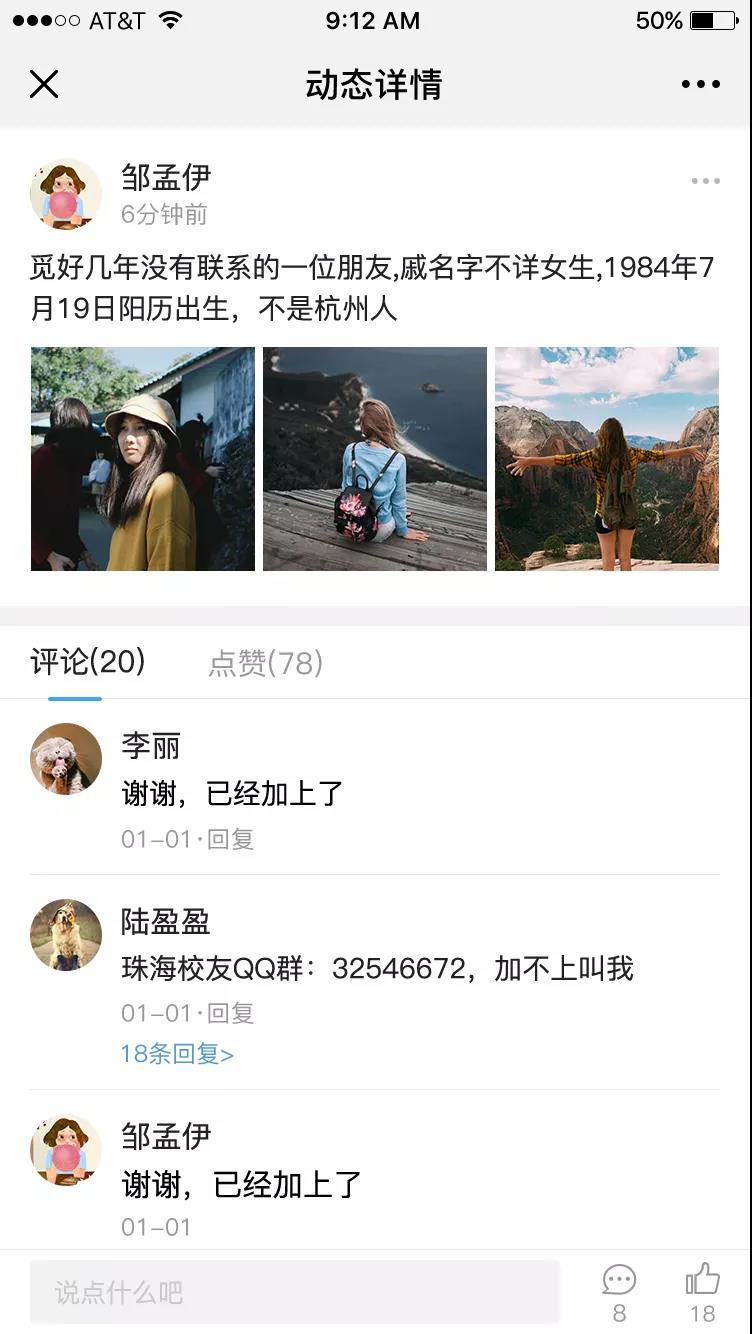752x1334 pixels.
Task: Like this post with the thumbs-up
Action: click(x=702, y=1282)
